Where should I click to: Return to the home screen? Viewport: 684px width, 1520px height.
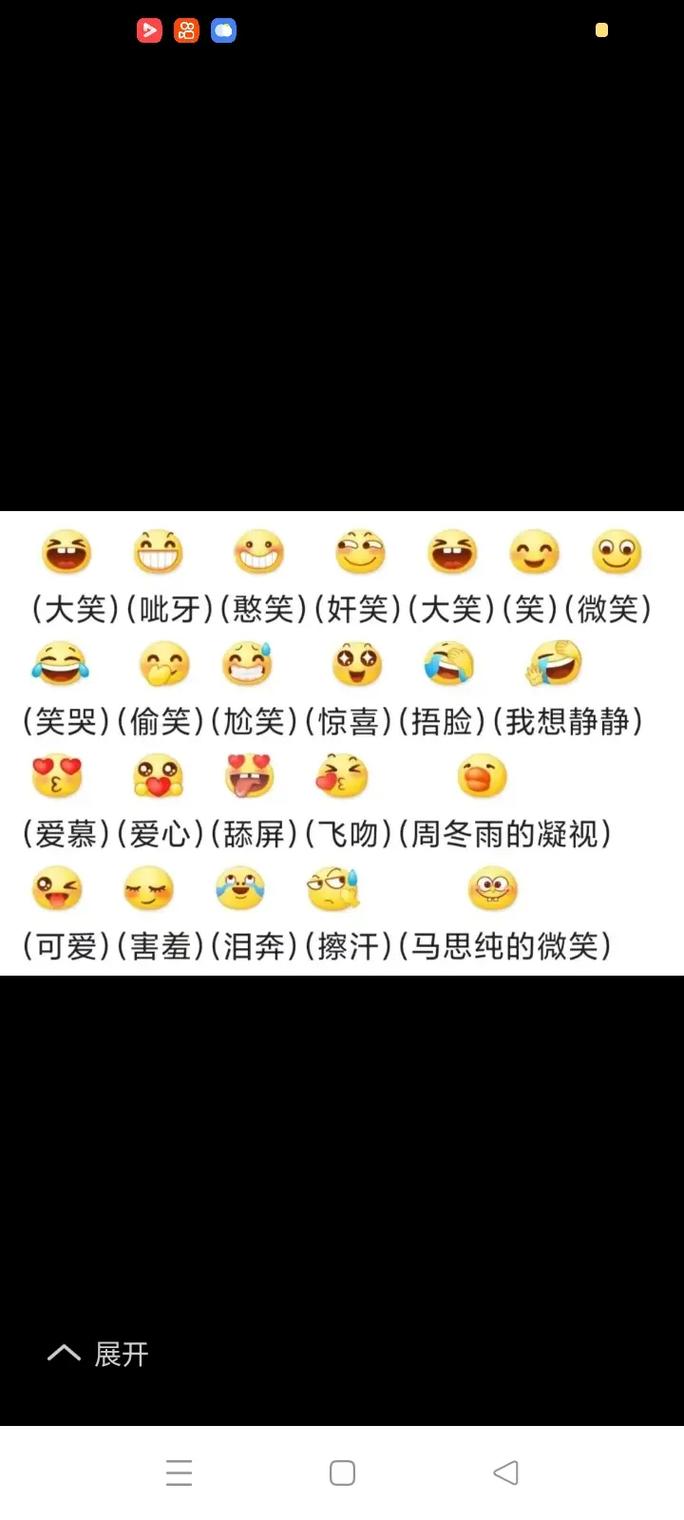[342, 1472]
